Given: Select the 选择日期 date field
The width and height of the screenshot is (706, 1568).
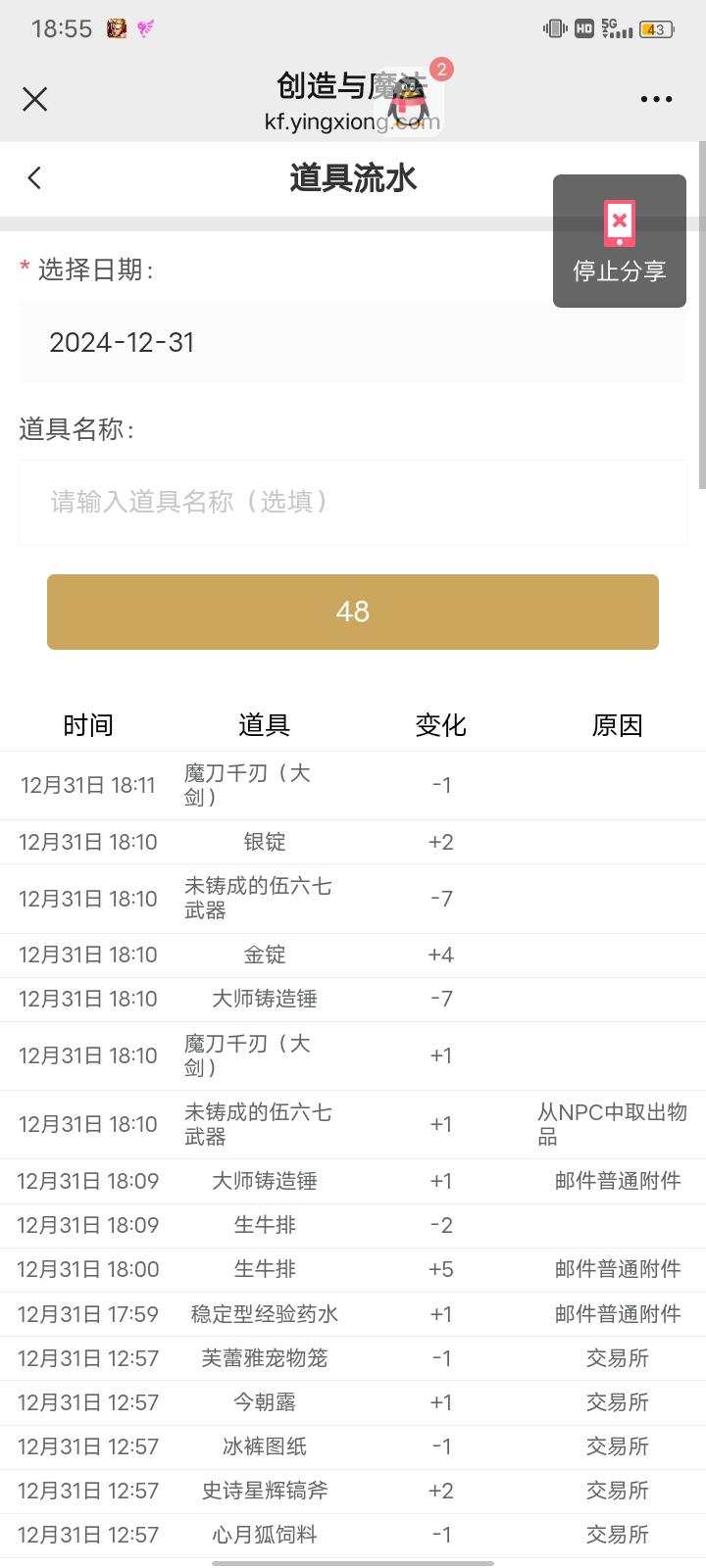Looking at the screenshot, I should coord(93,269).
